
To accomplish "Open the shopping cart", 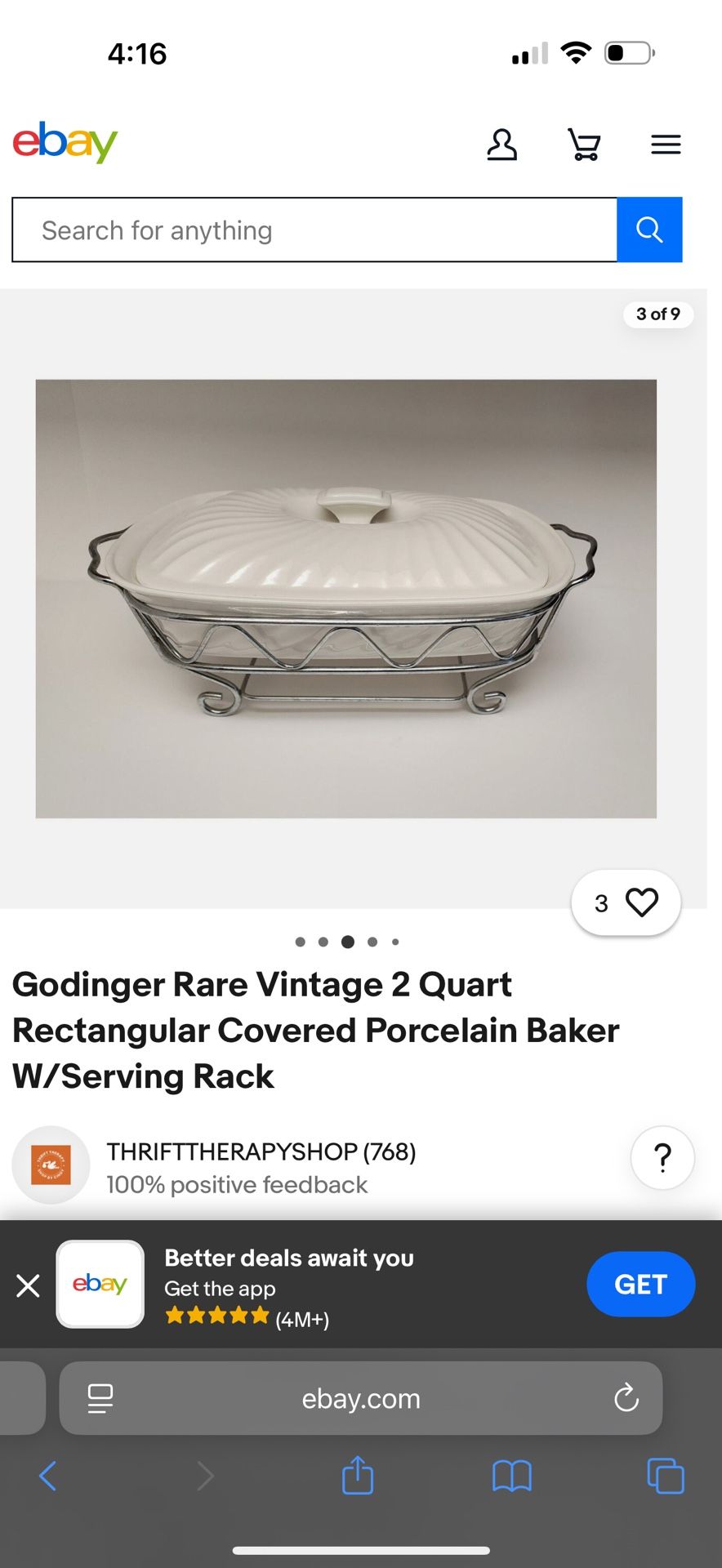I will pos(584,145).
